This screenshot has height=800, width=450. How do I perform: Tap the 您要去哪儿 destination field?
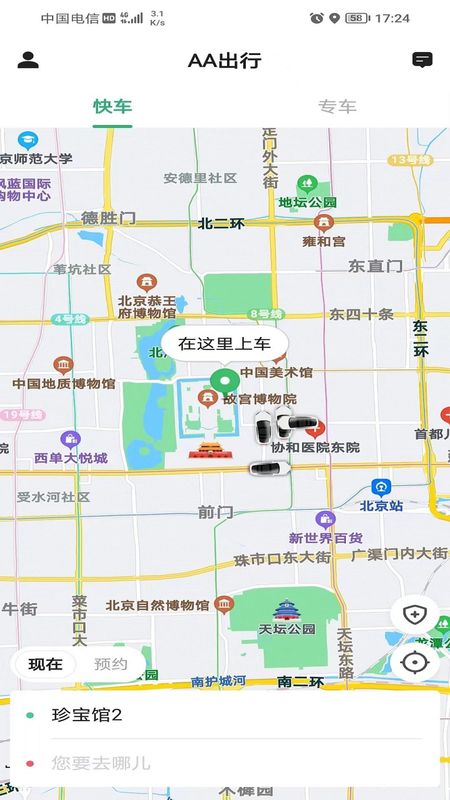click(225, 763)
